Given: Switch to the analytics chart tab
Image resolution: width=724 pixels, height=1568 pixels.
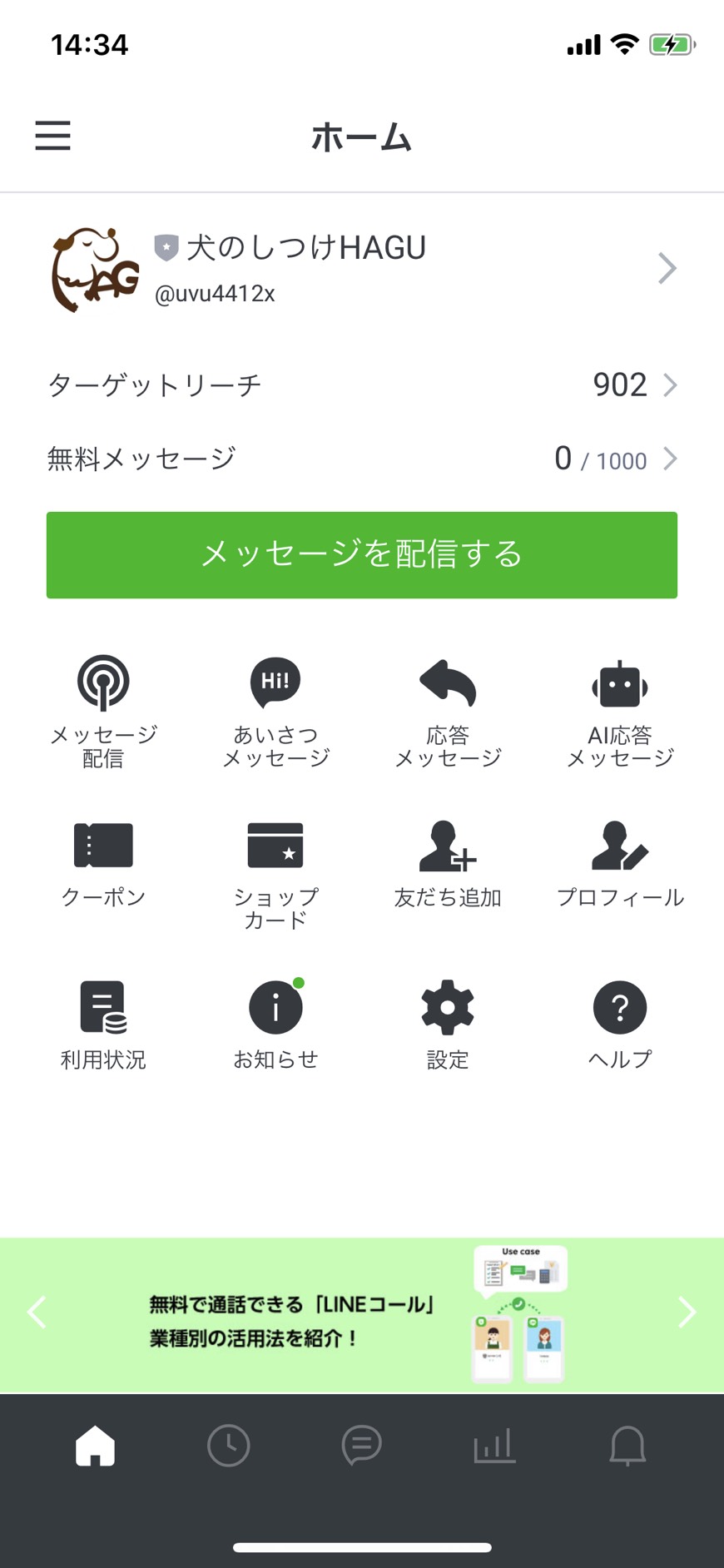Looking at the screenshot, I should coord(494,1446).
